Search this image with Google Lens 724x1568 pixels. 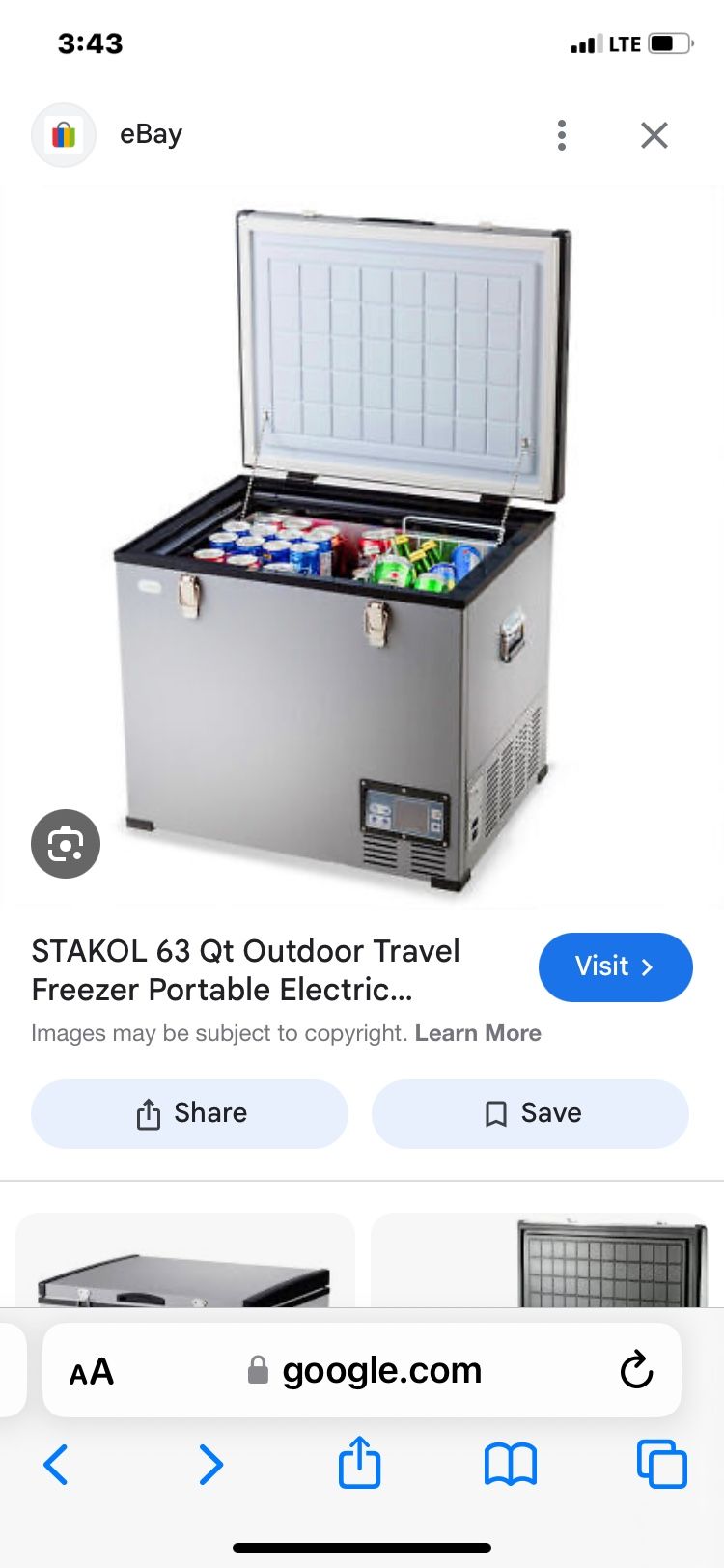pos(66,843)
